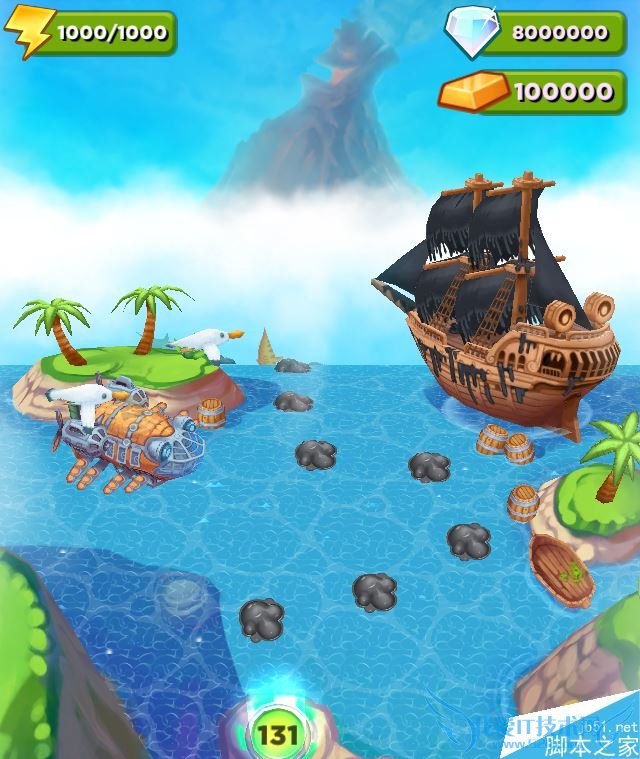640x759 pixels.
Task: Select the level 131 node
Action: tap(277, 735)
